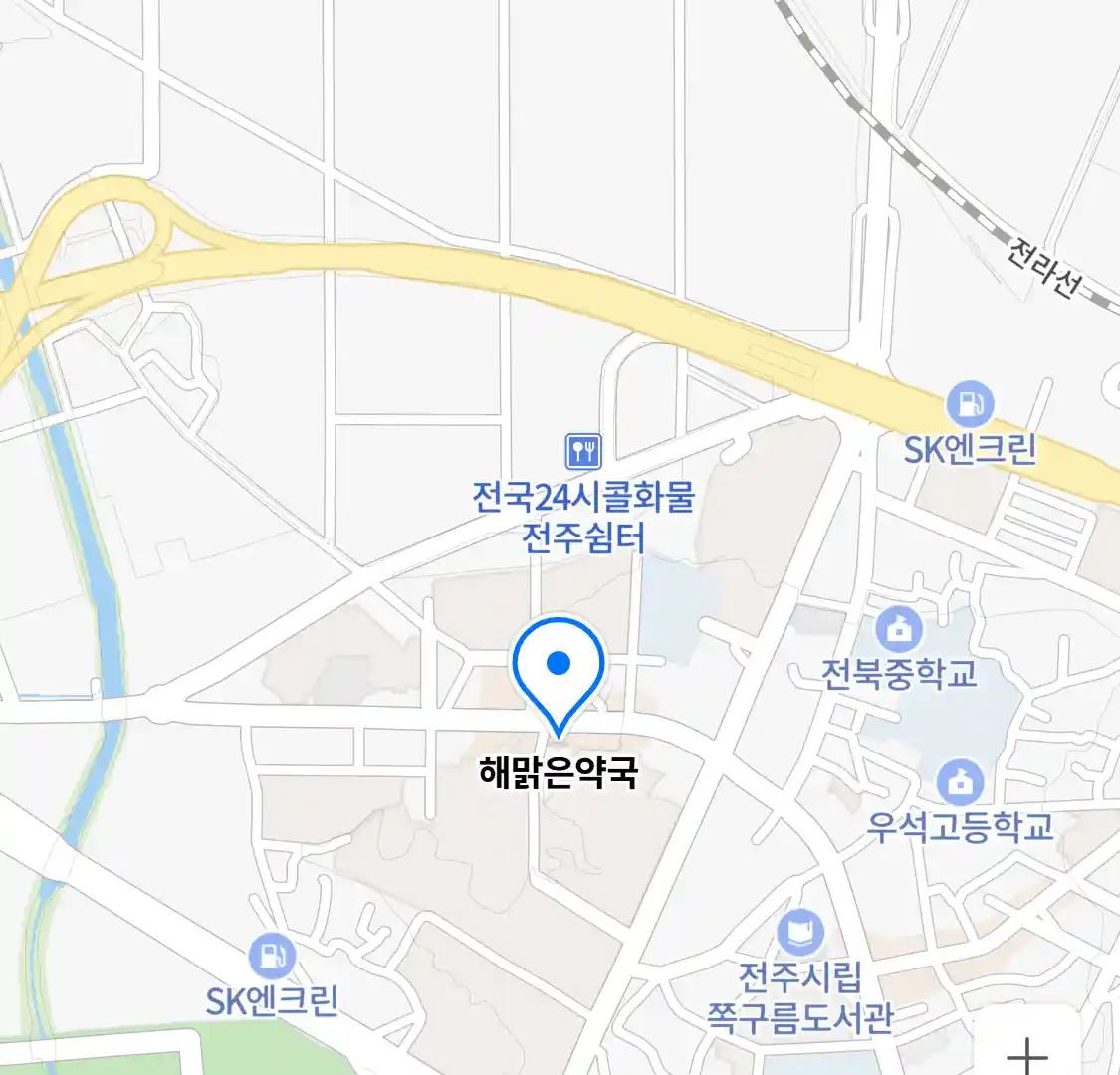Open 전주시립 쪽구름도서관 library marker

(x=800, y=934)
